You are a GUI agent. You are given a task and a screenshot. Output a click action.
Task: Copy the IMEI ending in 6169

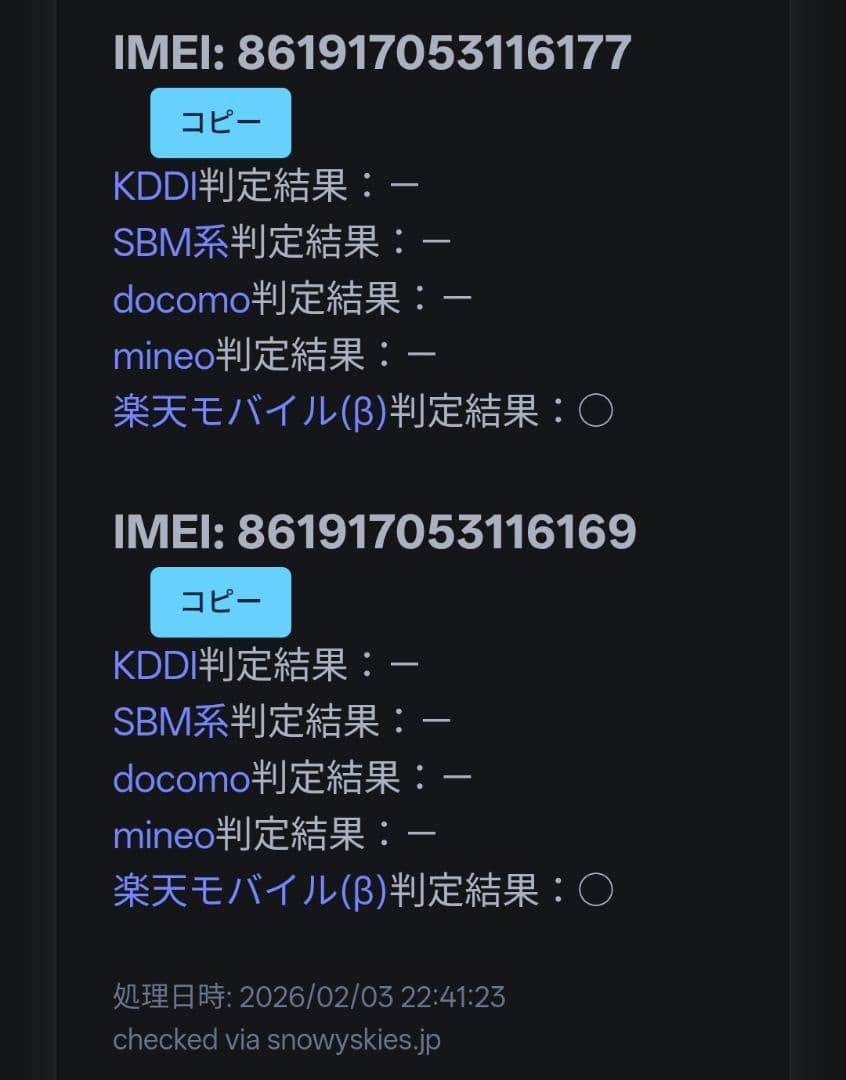pos(220,602)
